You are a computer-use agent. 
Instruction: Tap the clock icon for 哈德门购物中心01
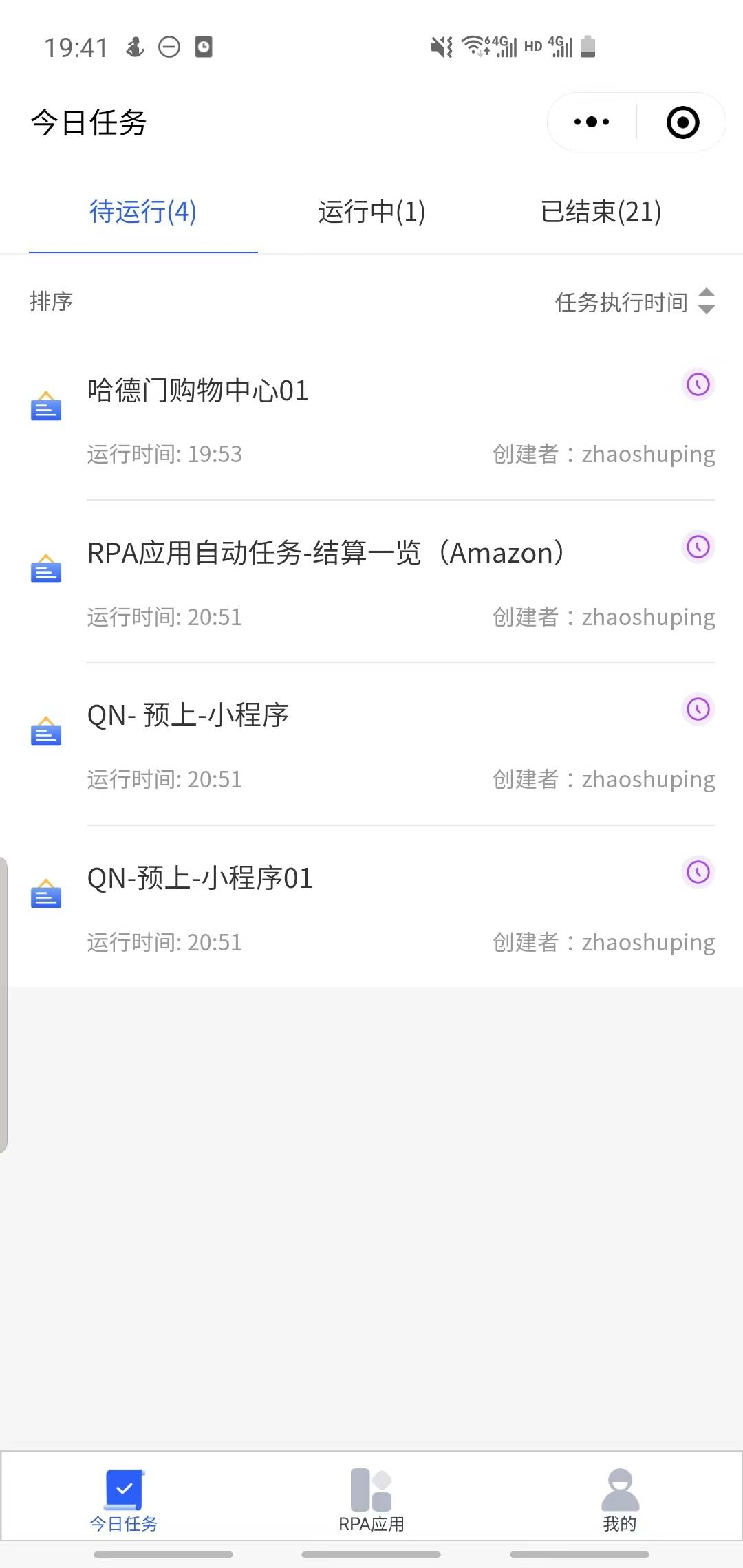point(698,384)
